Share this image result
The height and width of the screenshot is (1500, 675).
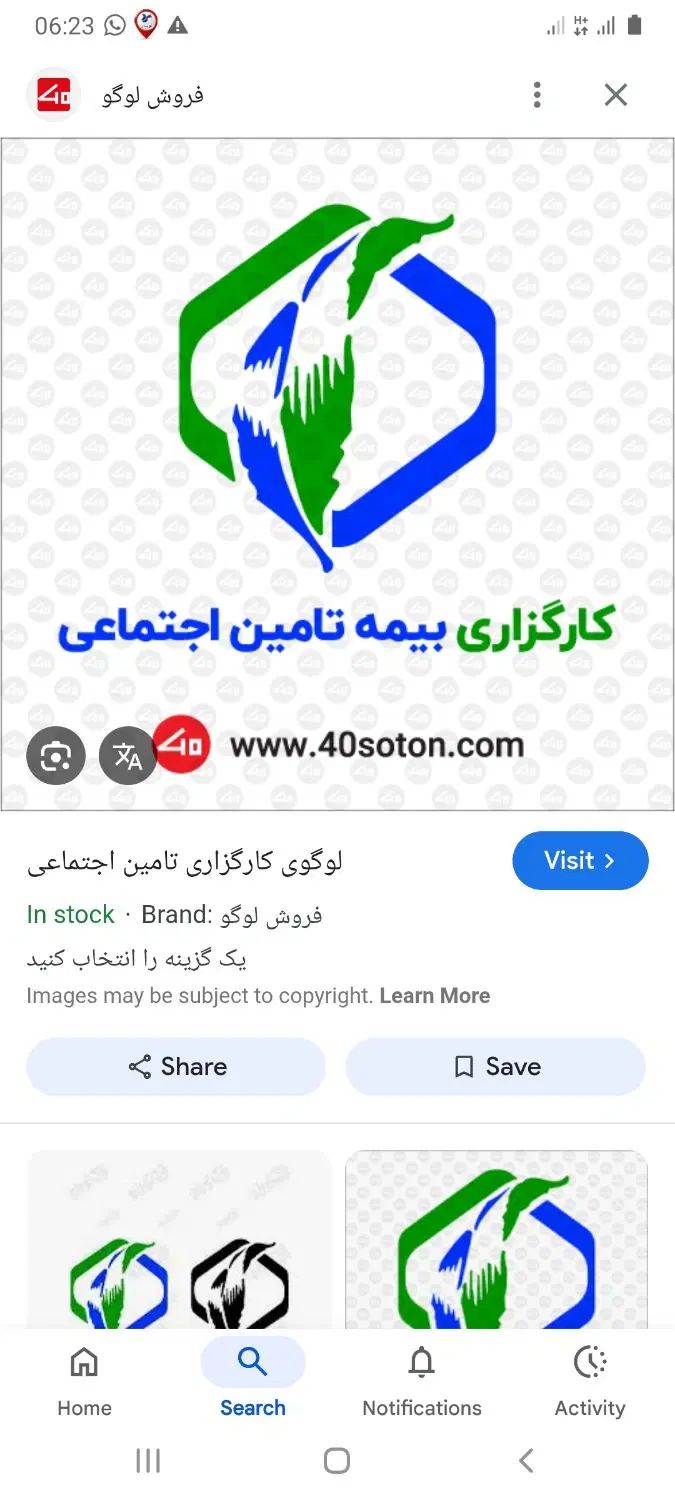click(x=176, y=1066)
